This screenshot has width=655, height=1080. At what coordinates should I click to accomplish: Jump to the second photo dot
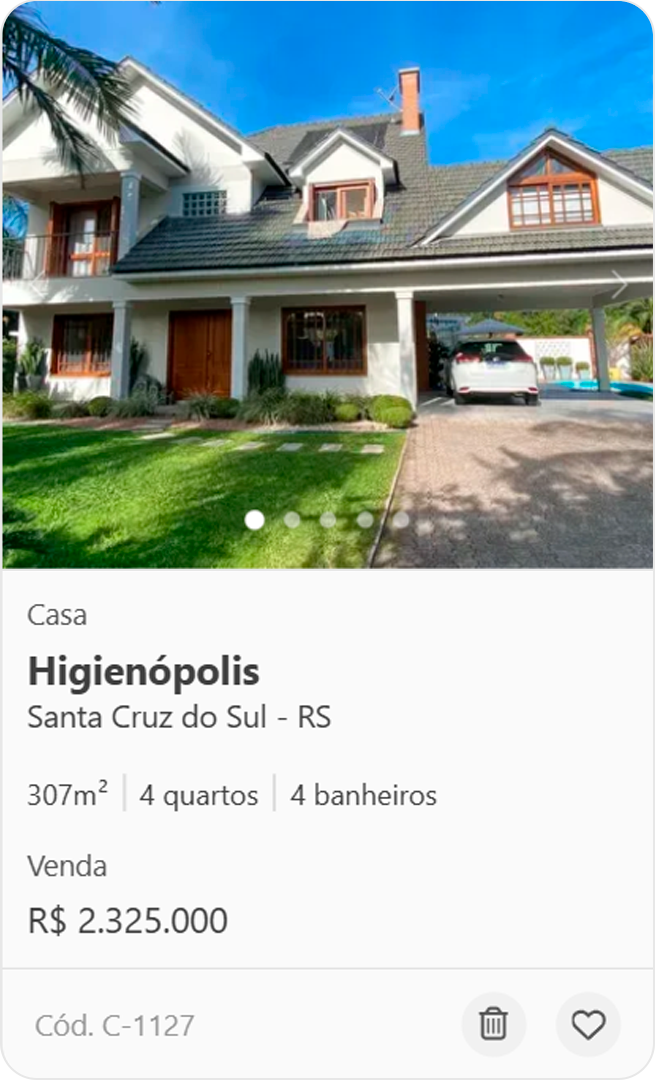[x=292, y=520]
